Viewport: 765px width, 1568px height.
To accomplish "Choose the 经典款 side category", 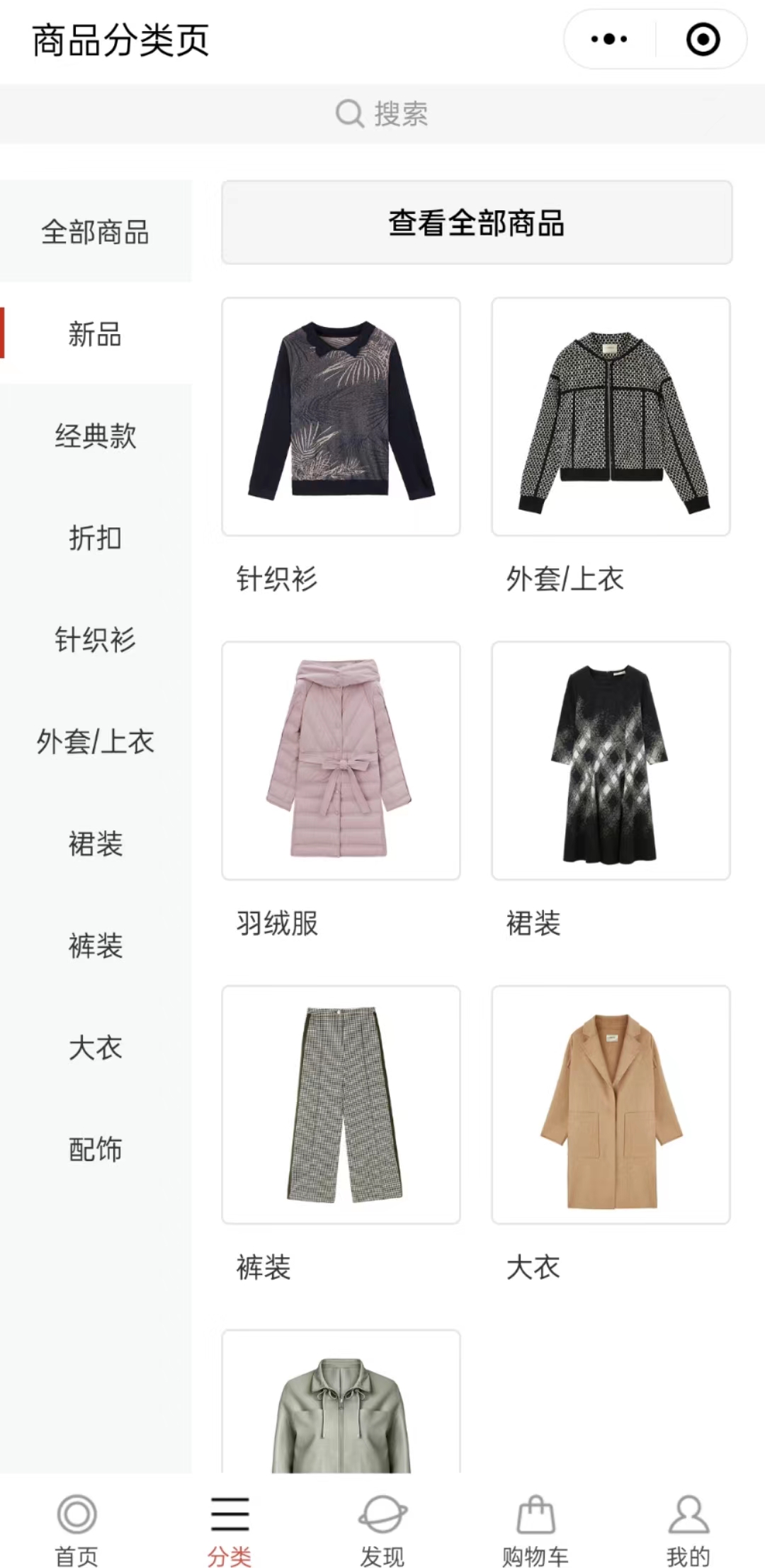I will click(96, 436).
